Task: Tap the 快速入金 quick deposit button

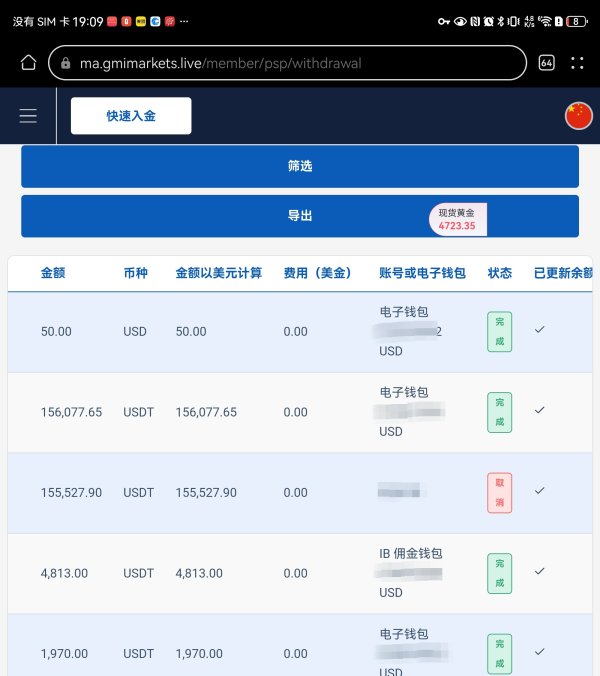Action: (x=131, y=116)
